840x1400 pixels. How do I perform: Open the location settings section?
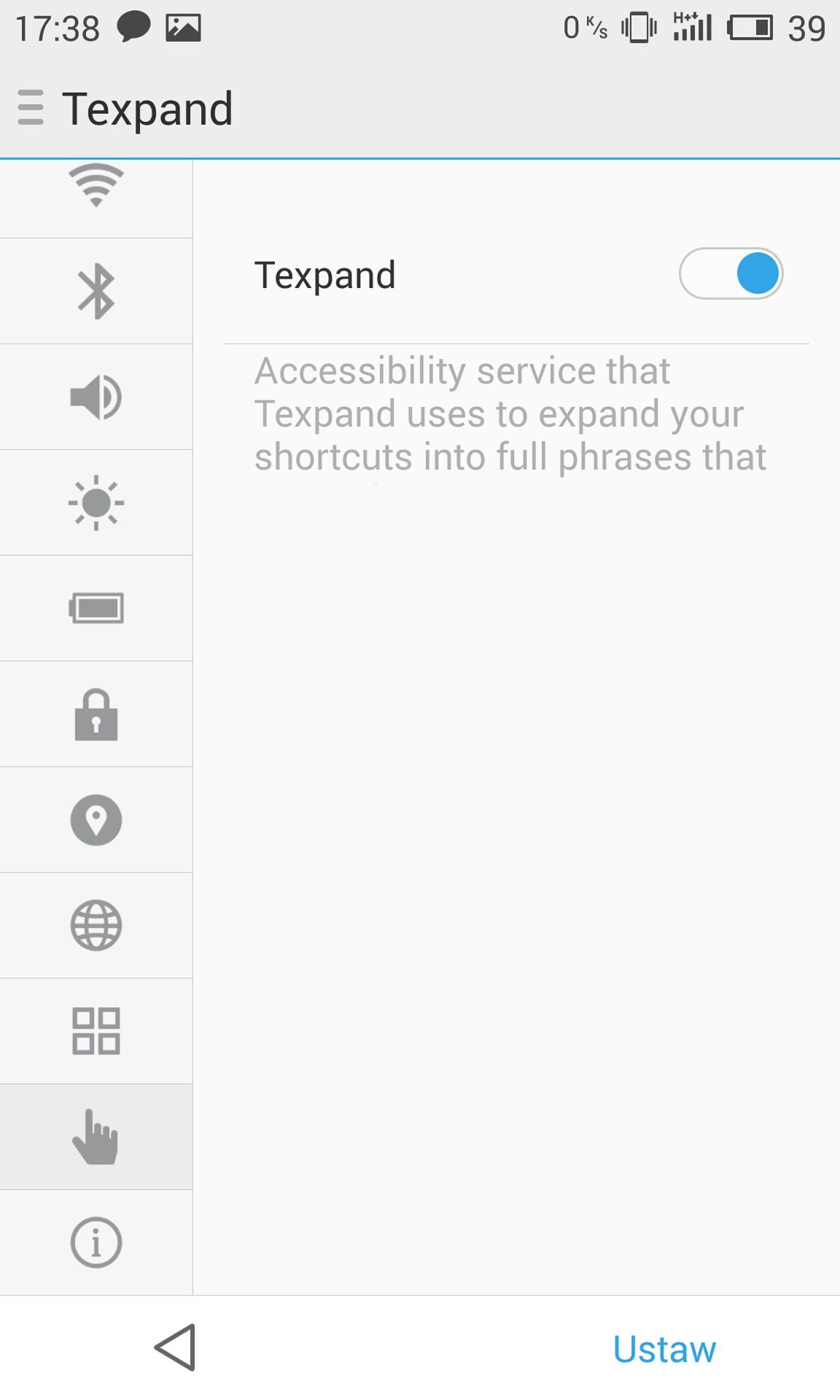click(96, 820)
